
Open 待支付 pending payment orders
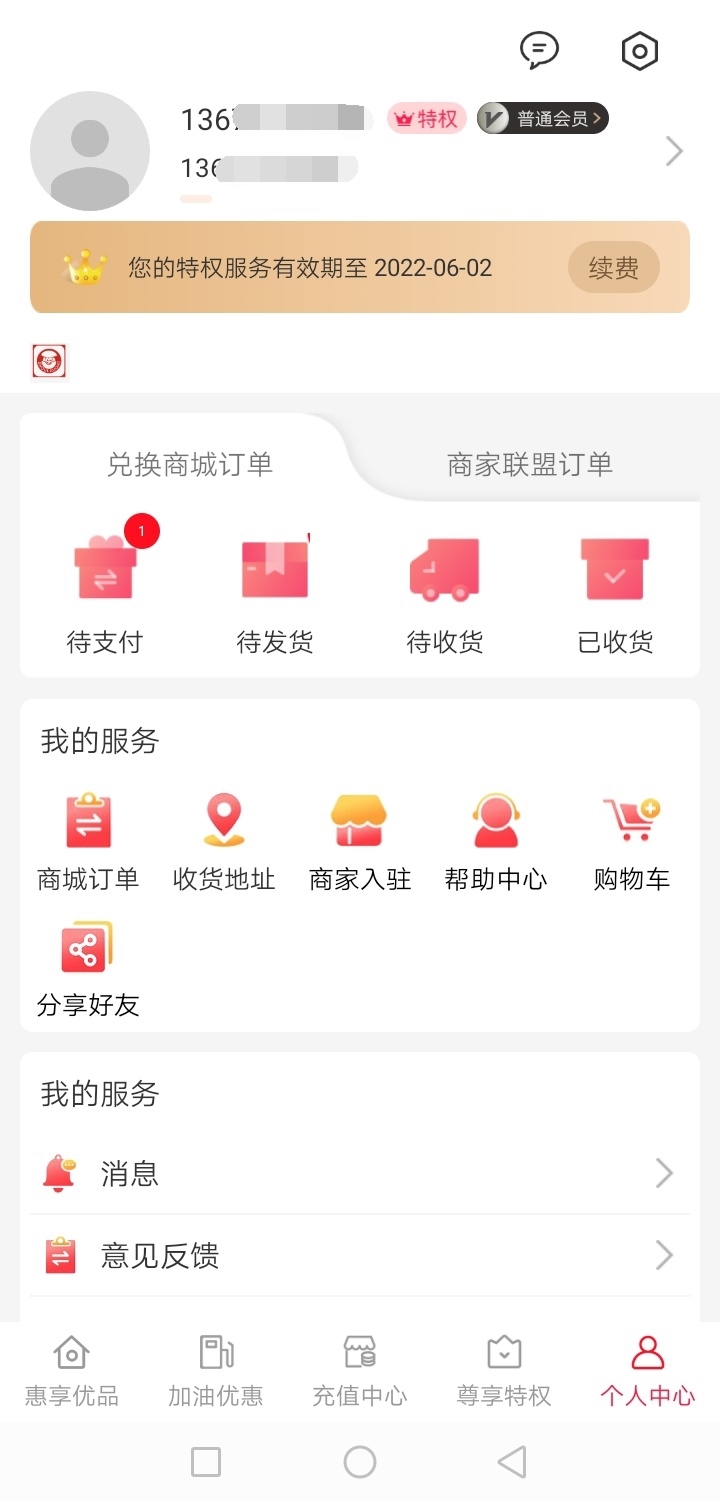click(105, 590)
